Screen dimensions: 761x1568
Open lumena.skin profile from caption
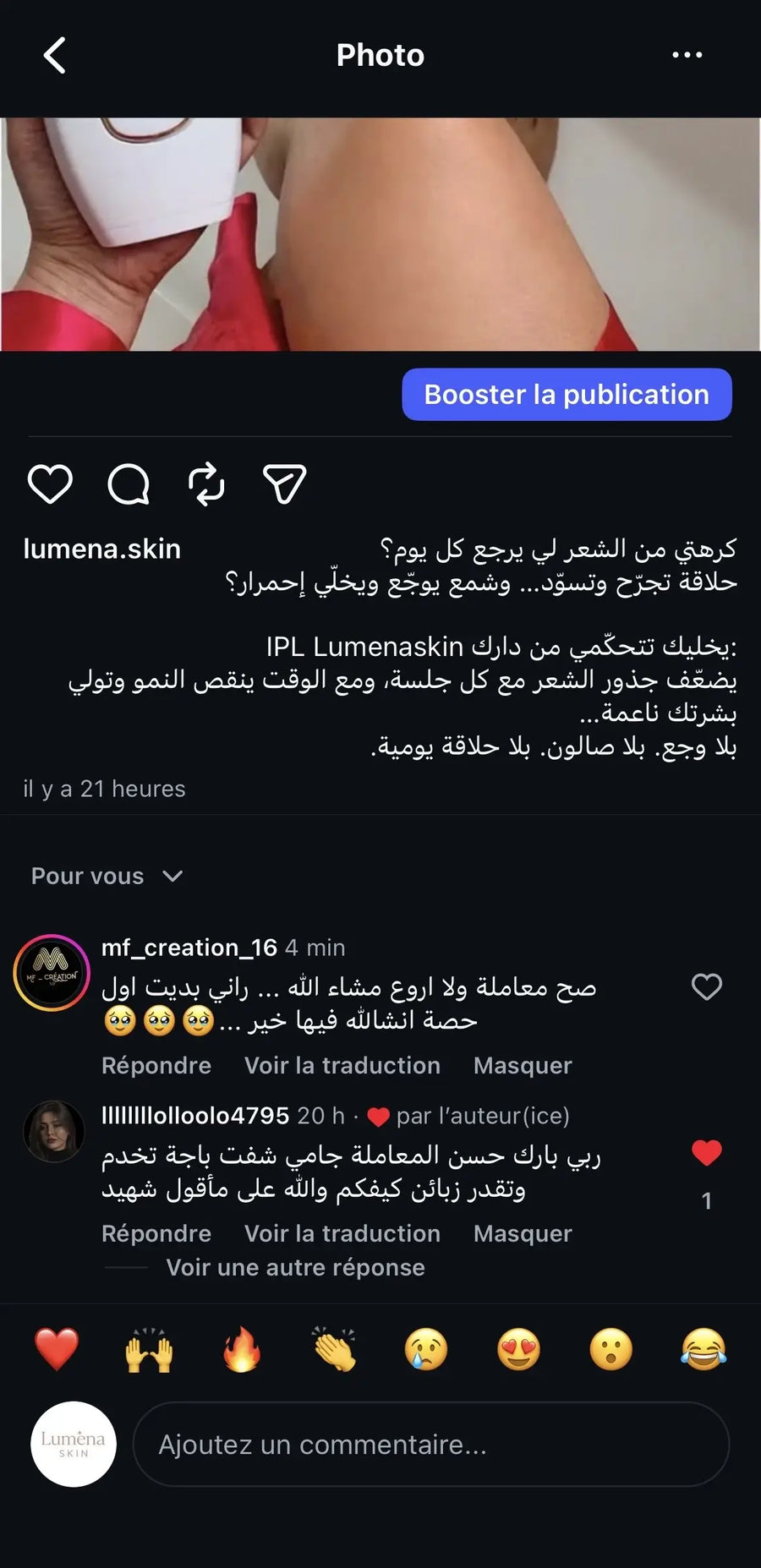pos(101,549)
